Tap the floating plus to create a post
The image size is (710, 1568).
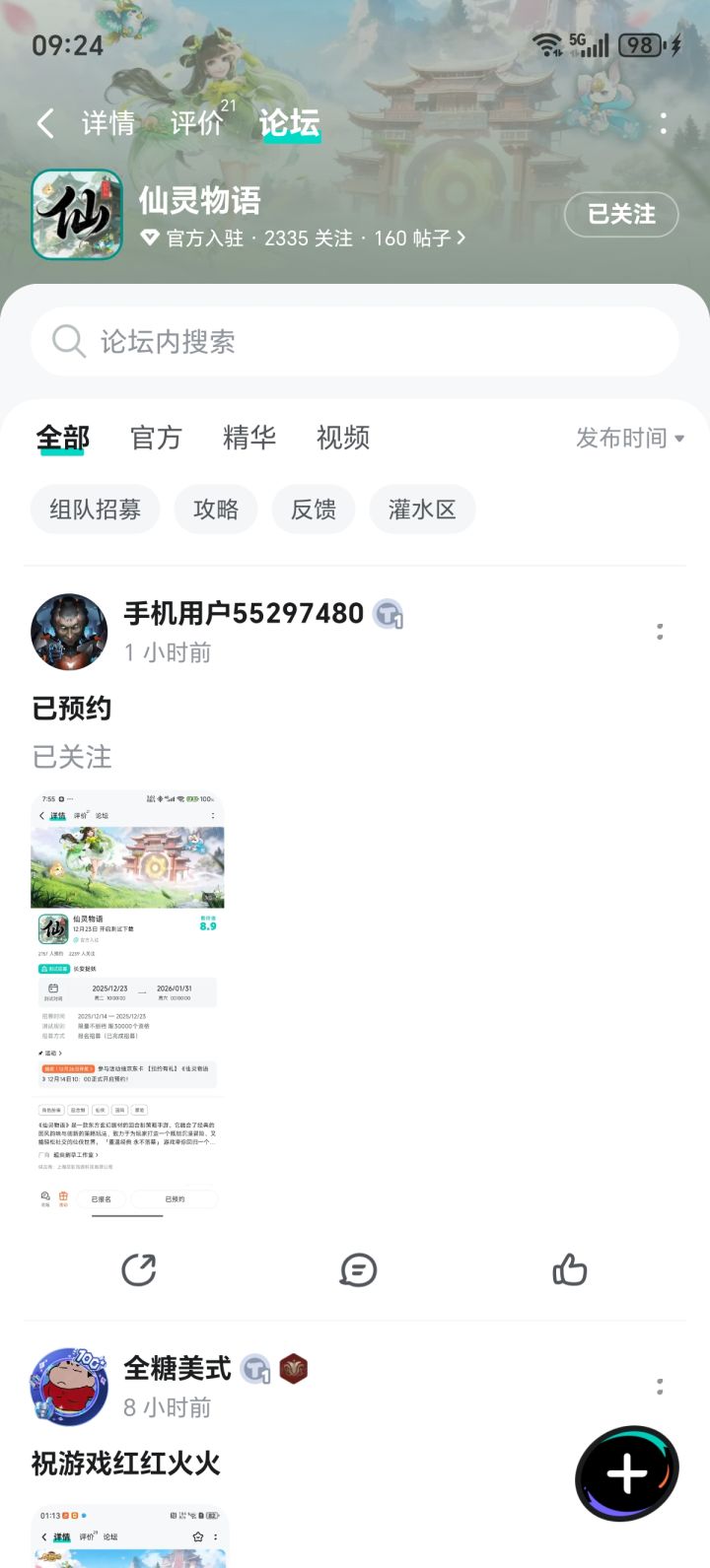click(x=626, y=1473)
